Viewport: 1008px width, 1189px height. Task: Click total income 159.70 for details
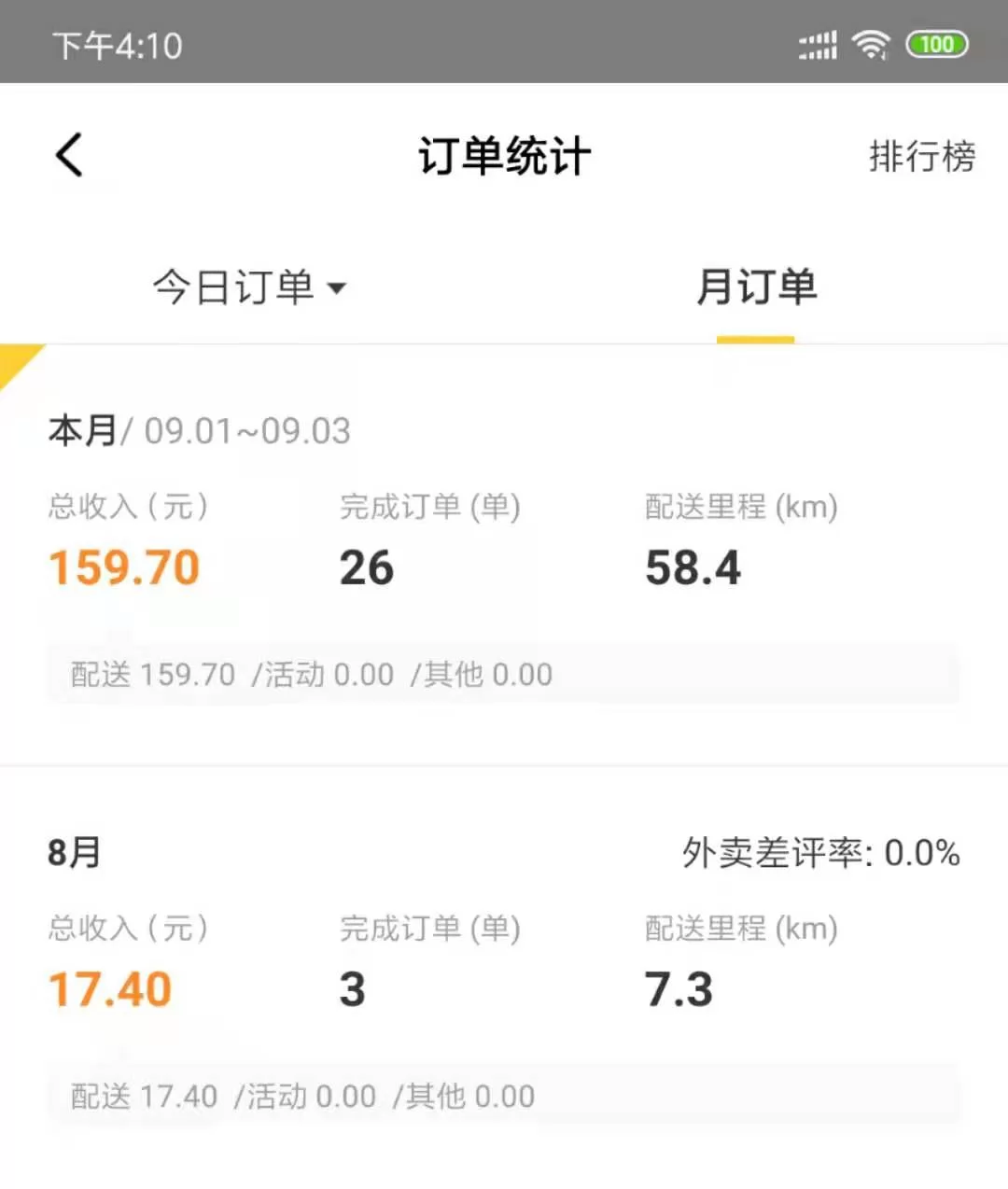(123, 567)
